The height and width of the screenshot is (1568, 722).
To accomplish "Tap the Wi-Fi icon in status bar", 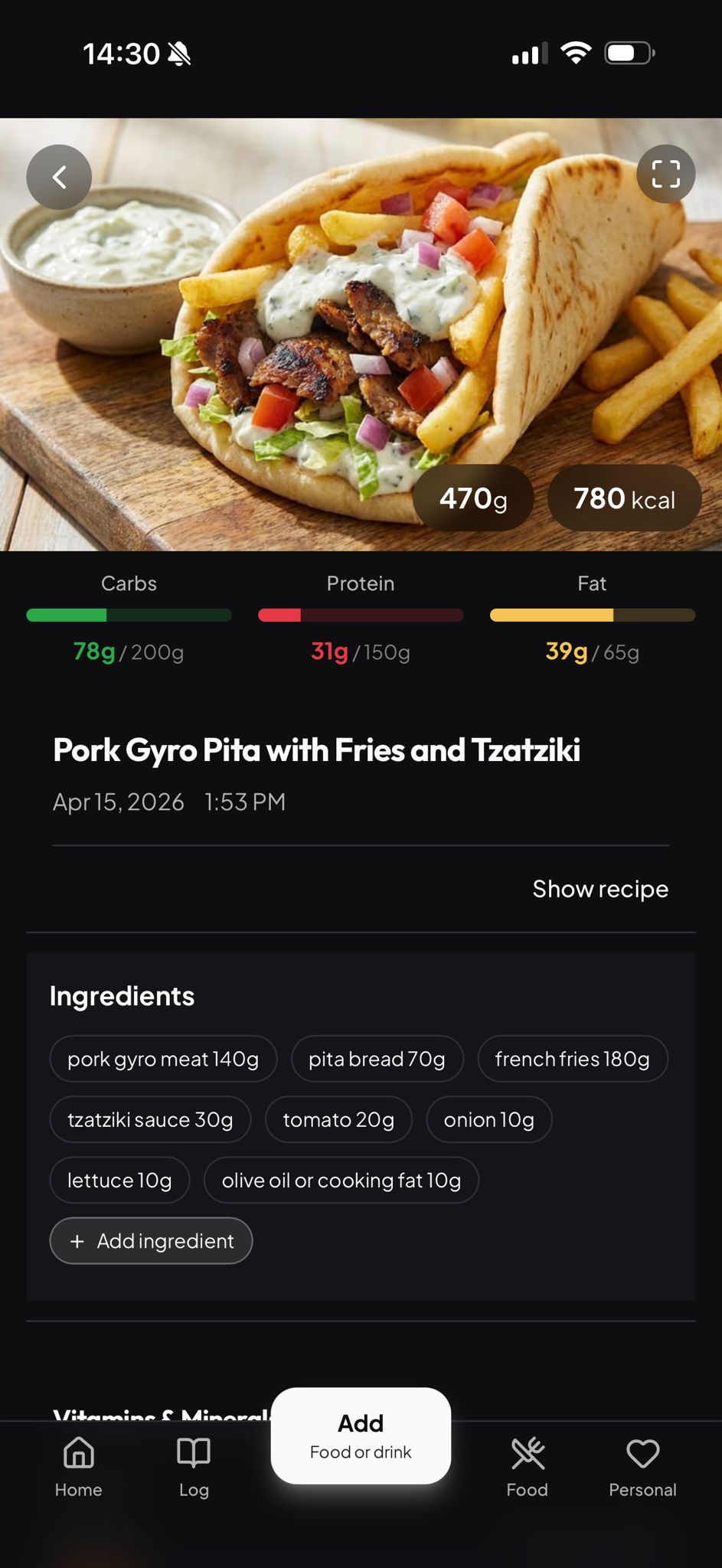I will pos(577,52).
